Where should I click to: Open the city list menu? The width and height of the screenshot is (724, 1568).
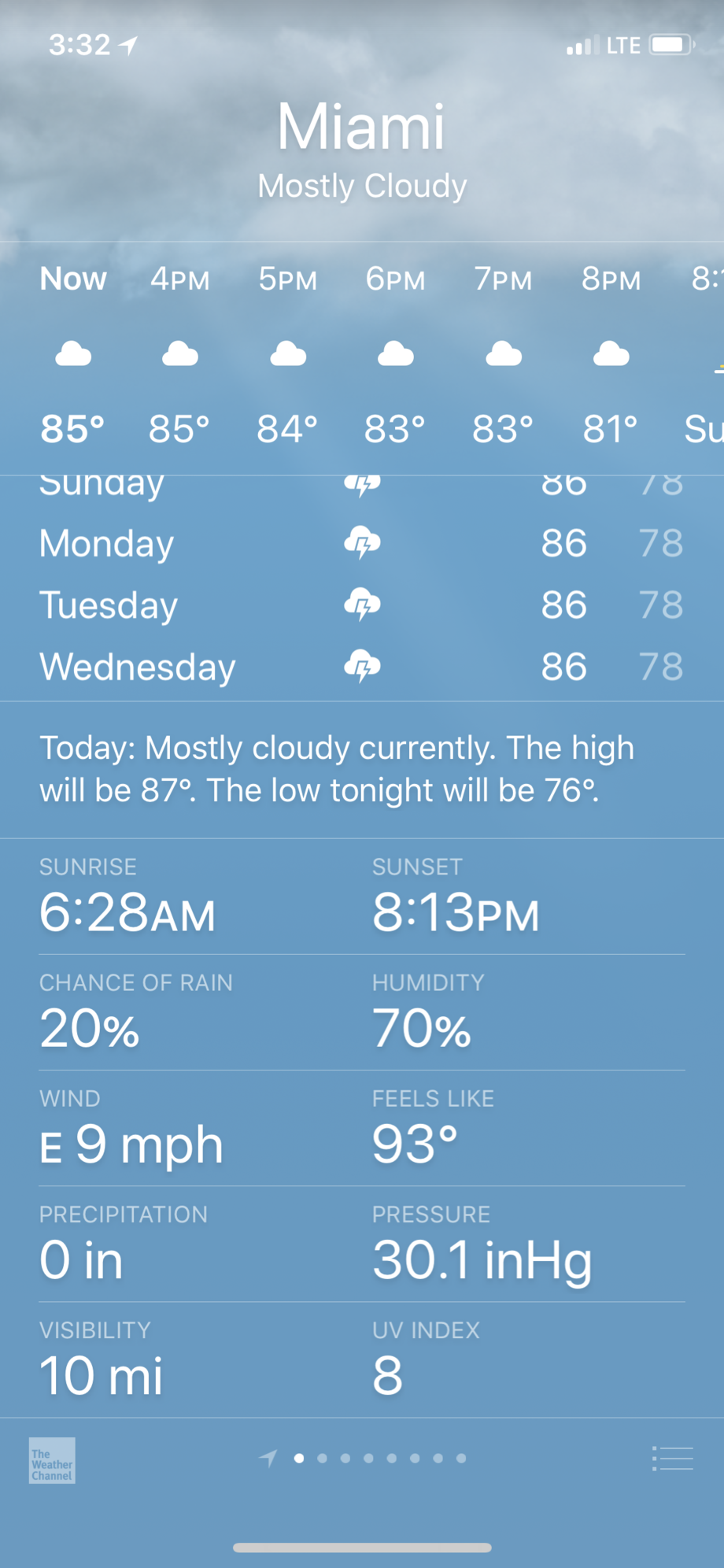673,1459
